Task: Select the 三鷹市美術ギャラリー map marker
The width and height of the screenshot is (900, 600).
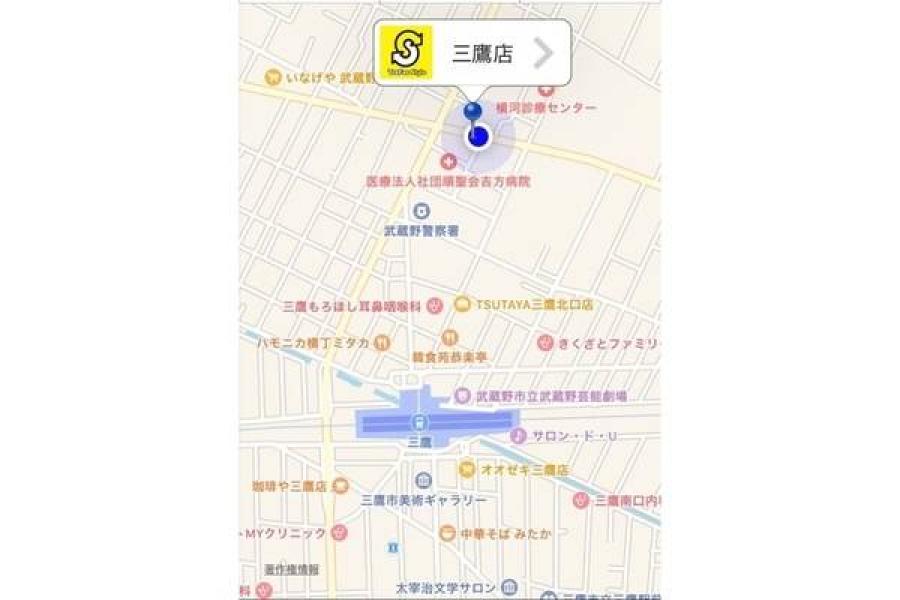Action: tap(423, 482)
